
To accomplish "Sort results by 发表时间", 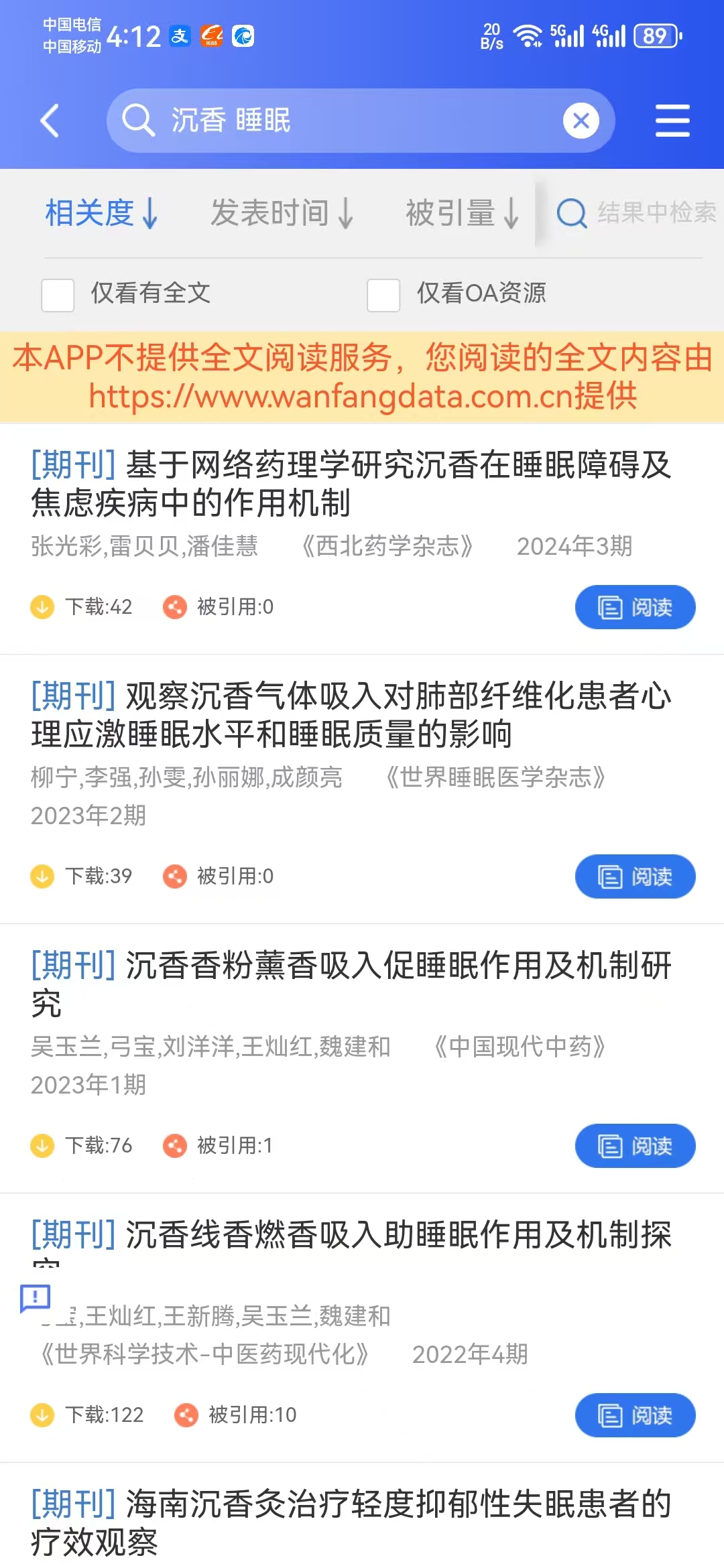I will 282,213.
